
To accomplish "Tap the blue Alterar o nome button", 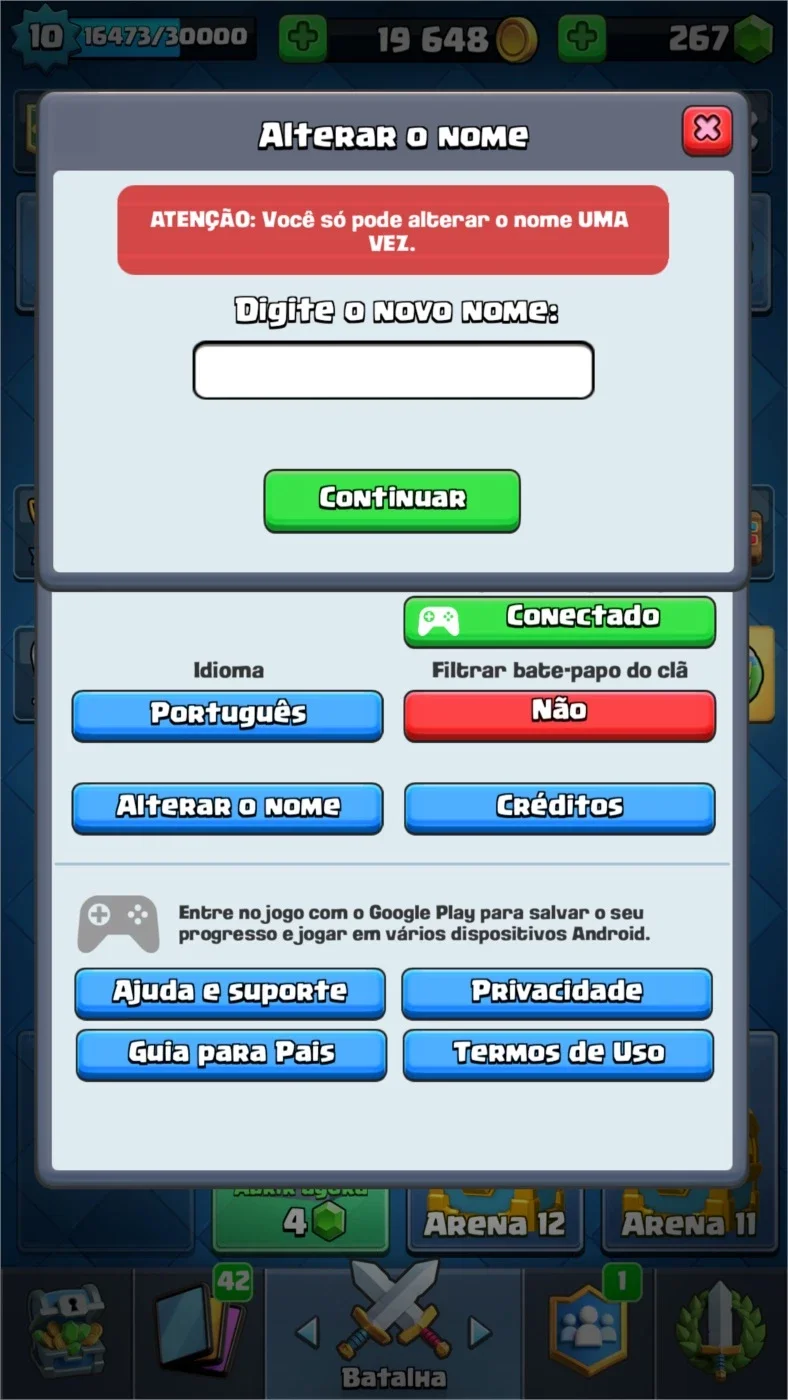I will tap(227, 808).
